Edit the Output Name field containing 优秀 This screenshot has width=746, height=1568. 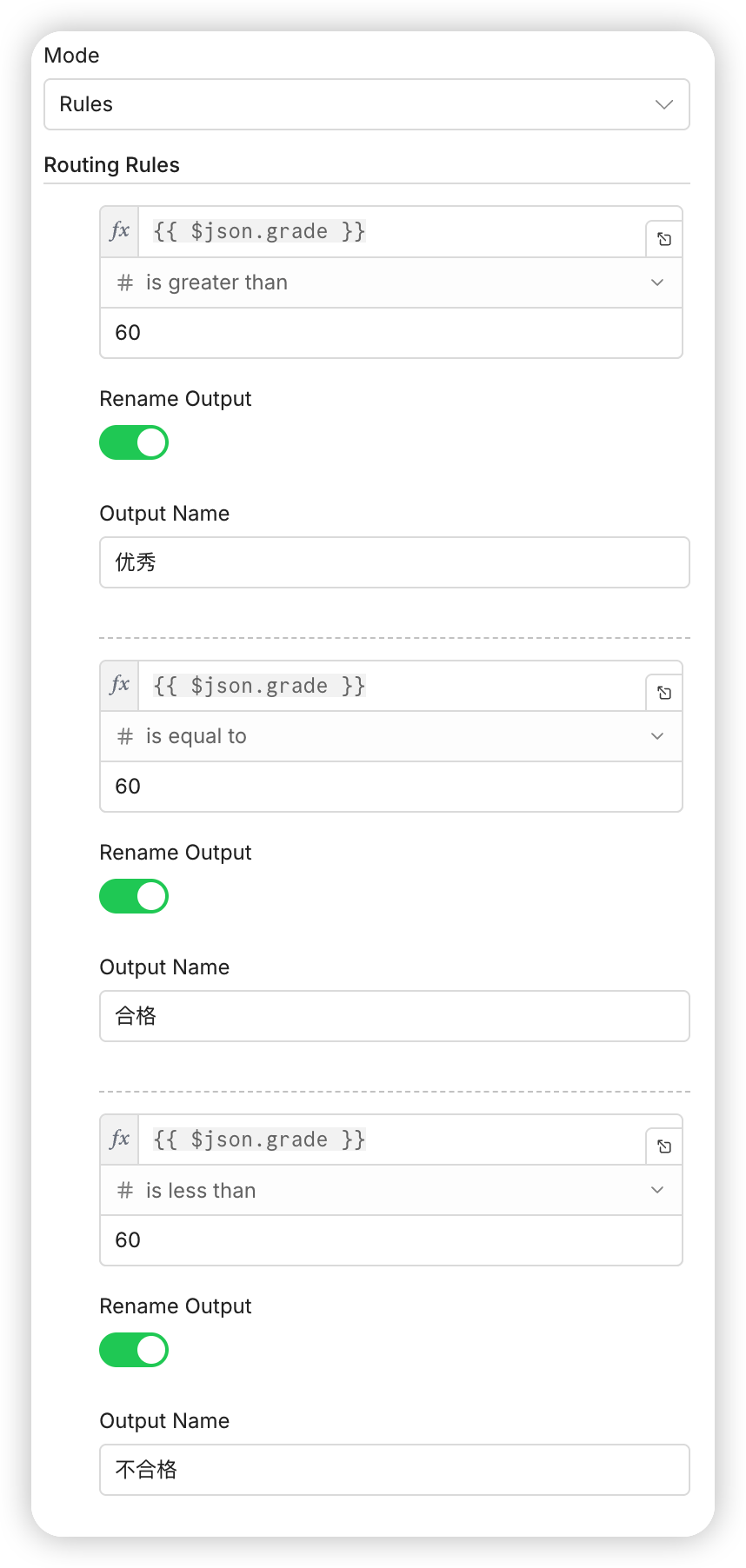point(394,562)
